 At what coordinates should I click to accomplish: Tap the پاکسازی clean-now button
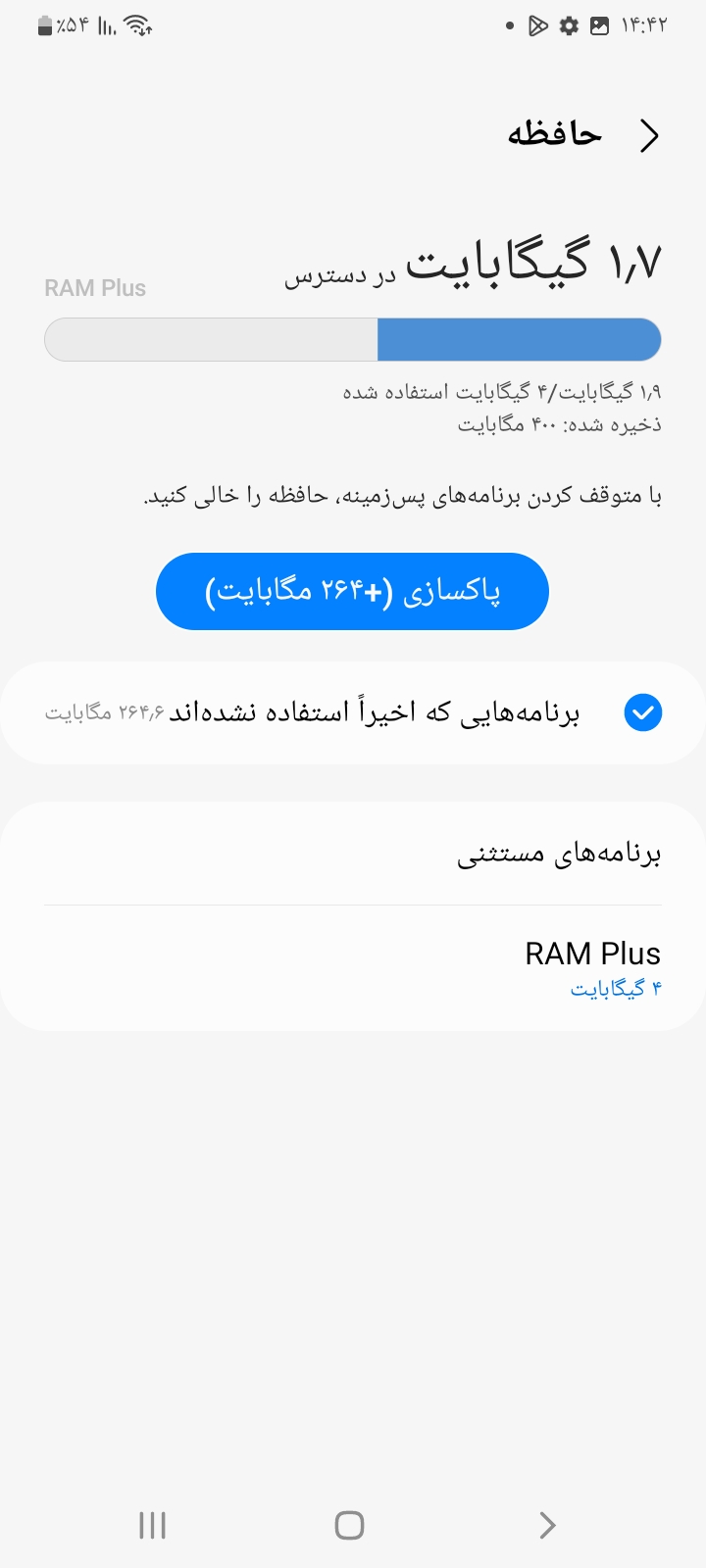pos(352,592)
